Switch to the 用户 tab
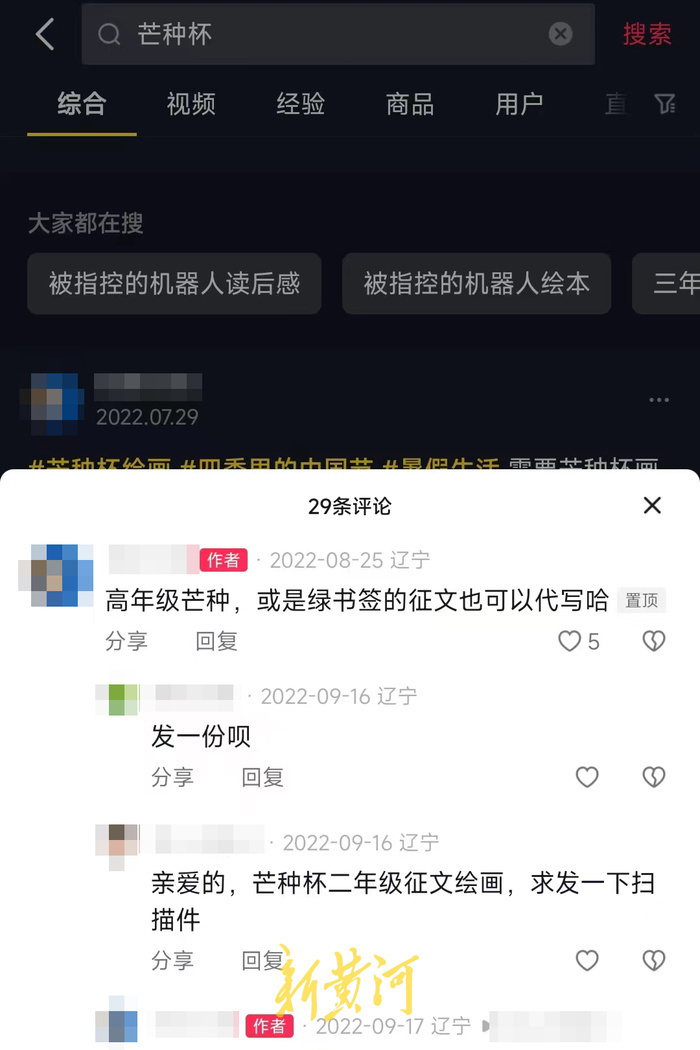700x1050 pixels. [519, 104]
